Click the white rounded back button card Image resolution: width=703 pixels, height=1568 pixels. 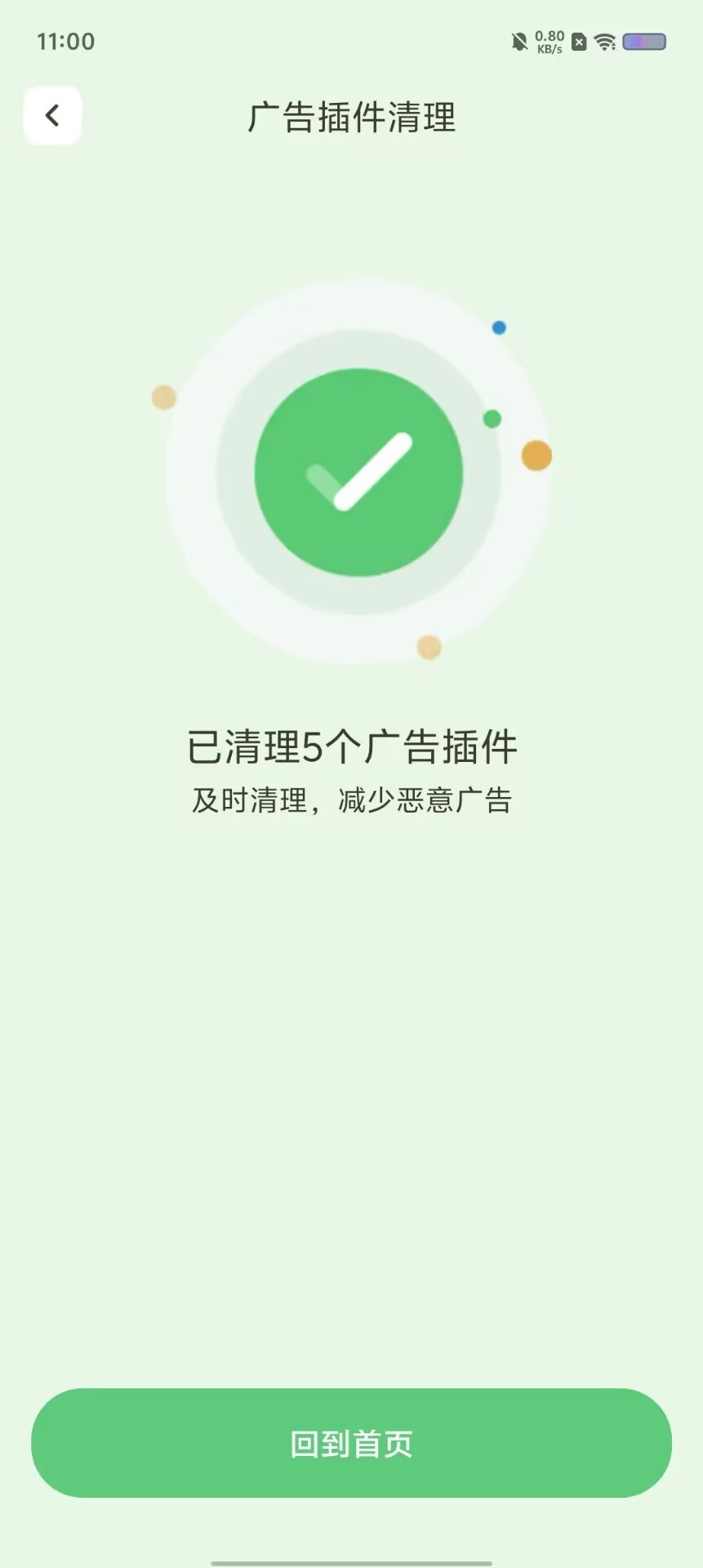[x=52, y=115]
